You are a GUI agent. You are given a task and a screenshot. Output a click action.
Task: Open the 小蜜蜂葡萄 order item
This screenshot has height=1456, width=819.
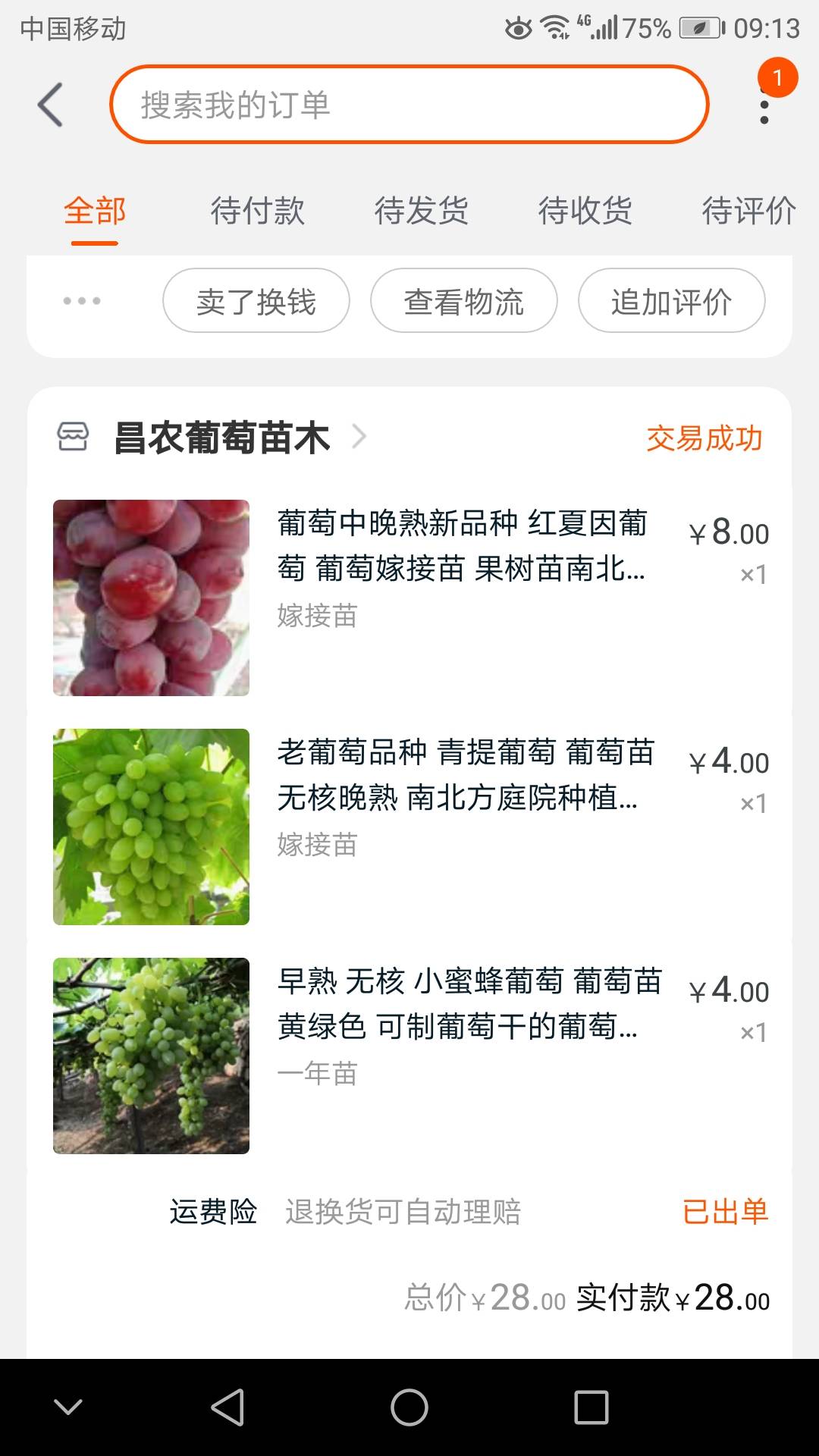tap(461, 1004)
